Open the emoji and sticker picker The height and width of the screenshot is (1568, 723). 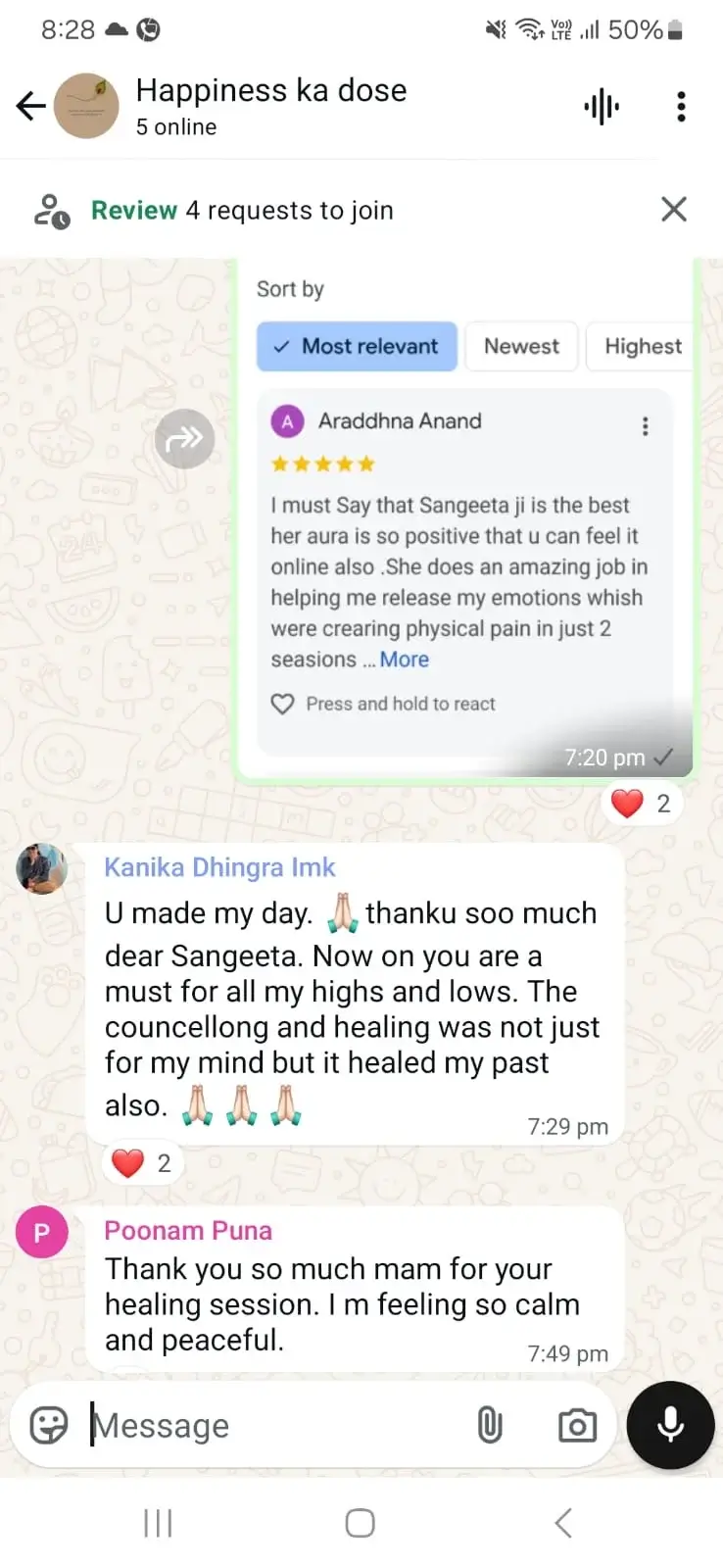point(49,1425)
